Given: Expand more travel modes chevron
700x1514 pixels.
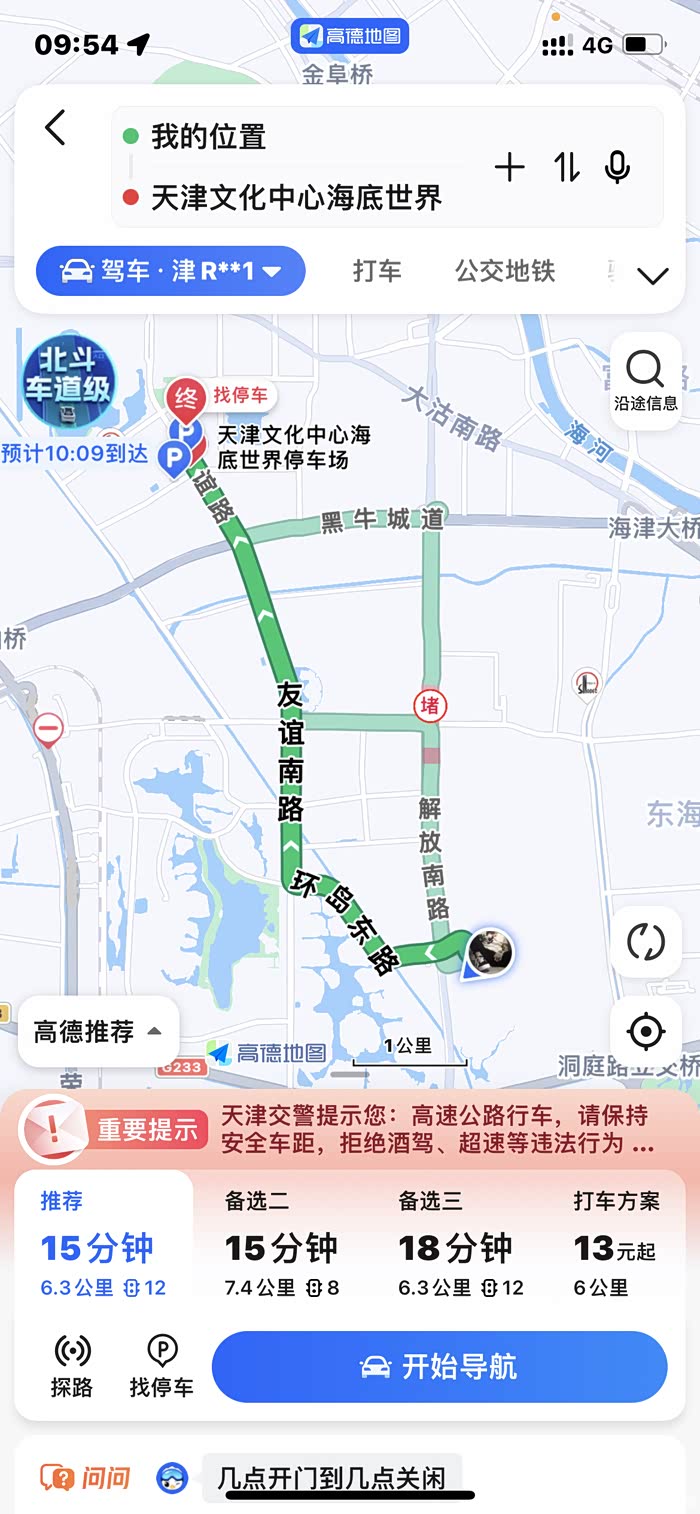Looking at the screenshot, I should pyautogui.click(x=652, y=276).
